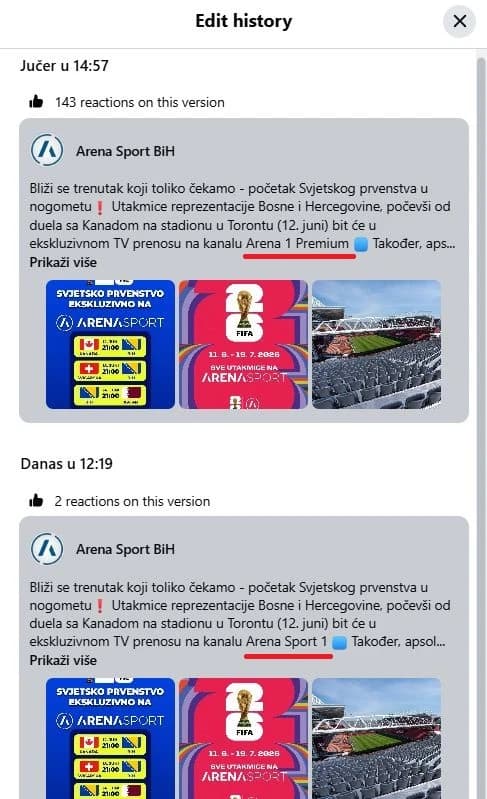Screen dimensions: 487x799
Task: Open the match schedule image in Danas version
Action: tap(110, 738)
